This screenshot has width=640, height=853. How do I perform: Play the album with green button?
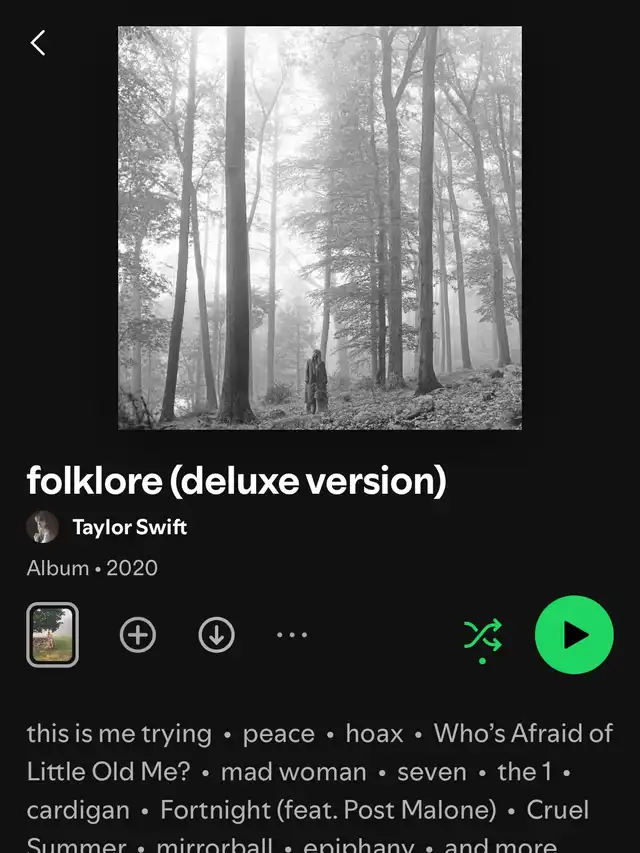pyautogui.click(x=574, y=635)
